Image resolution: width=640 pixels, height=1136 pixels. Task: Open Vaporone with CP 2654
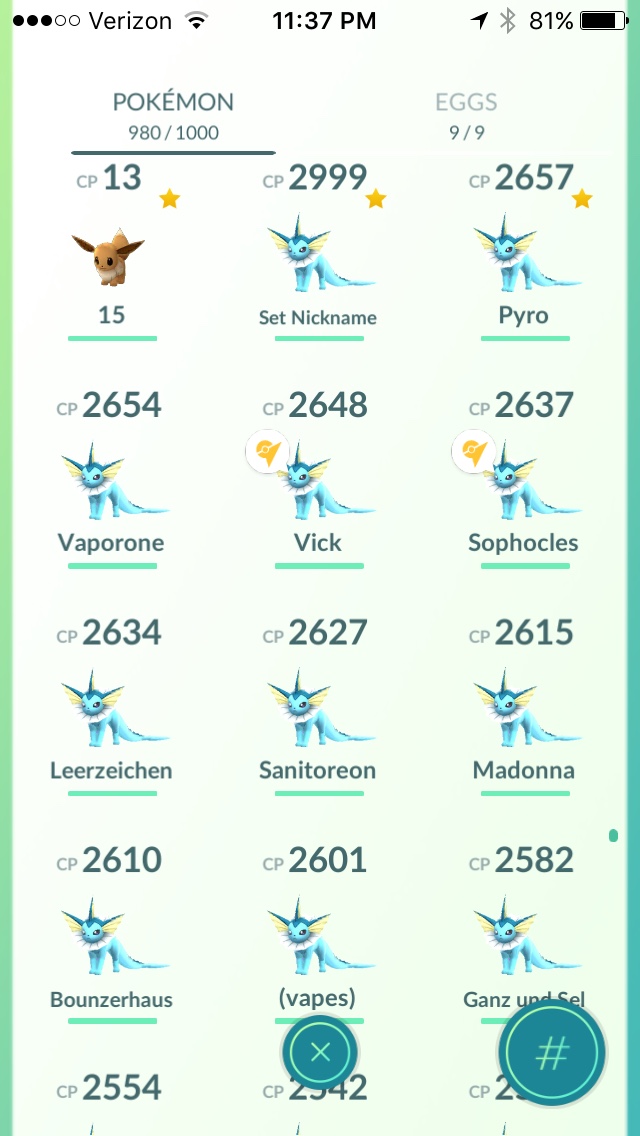point(112,480)
